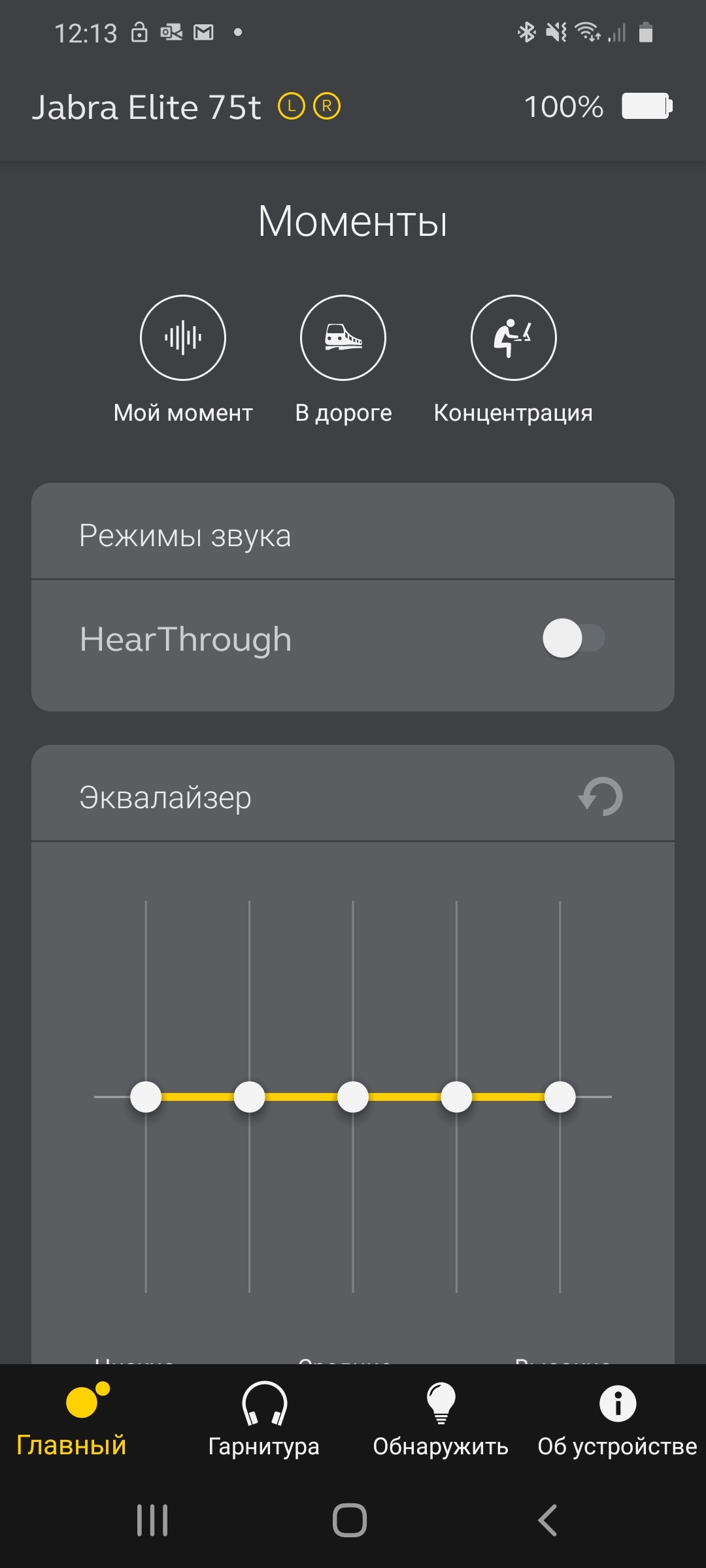706x1568 pixels.
Task: Tap the first equalizer band slider handle
Action: tap(146, 1097)
